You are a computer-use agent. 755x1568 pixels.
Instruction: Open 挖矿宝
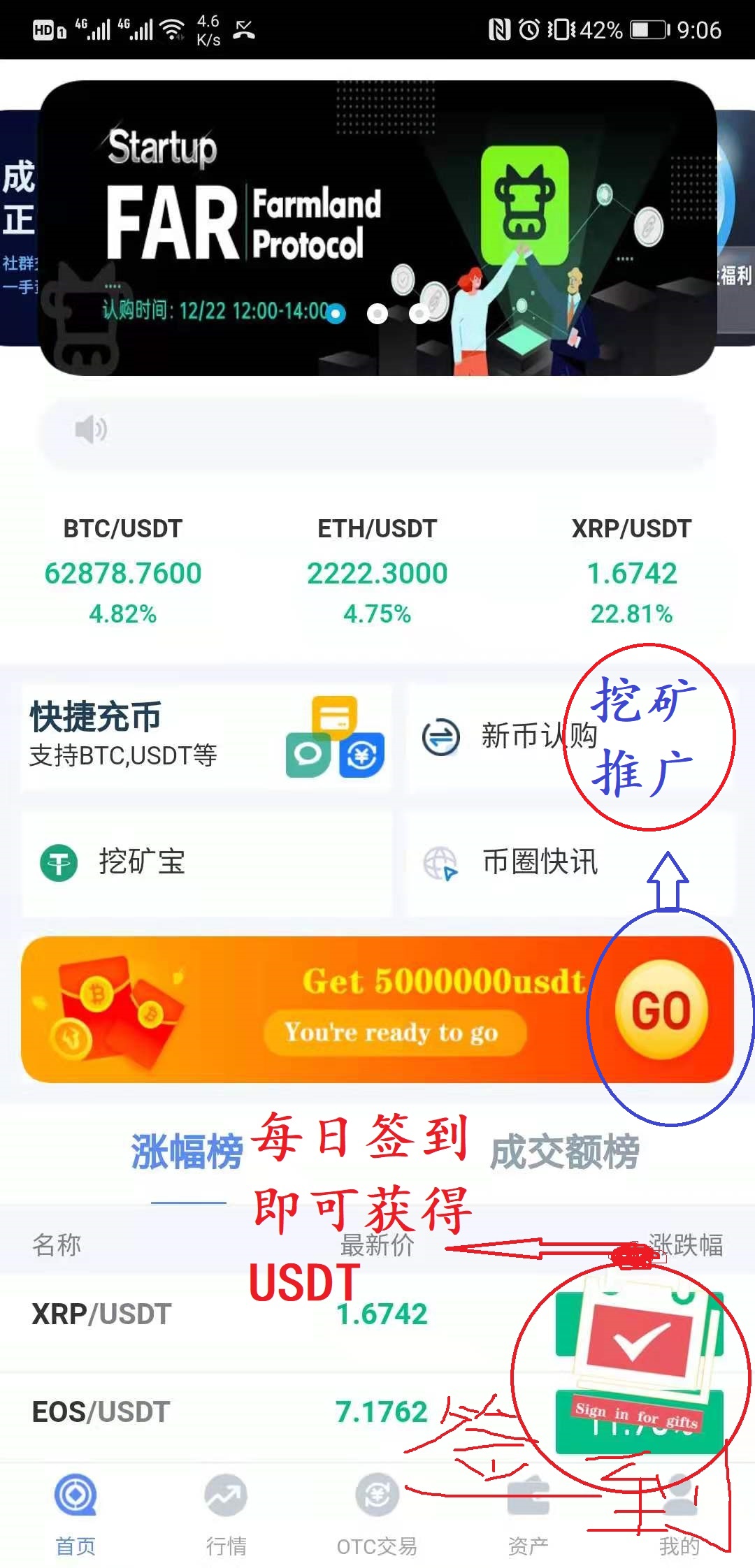tap(206, 862)
